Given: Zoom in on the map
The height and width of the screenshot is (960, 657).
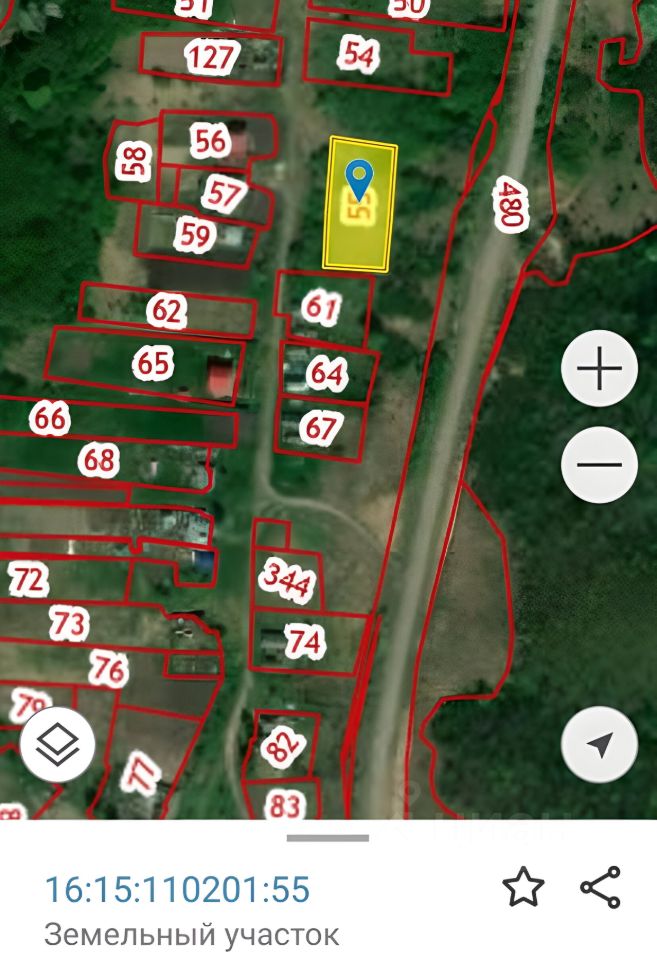Looking at the screenshot, I should (599, 370).
